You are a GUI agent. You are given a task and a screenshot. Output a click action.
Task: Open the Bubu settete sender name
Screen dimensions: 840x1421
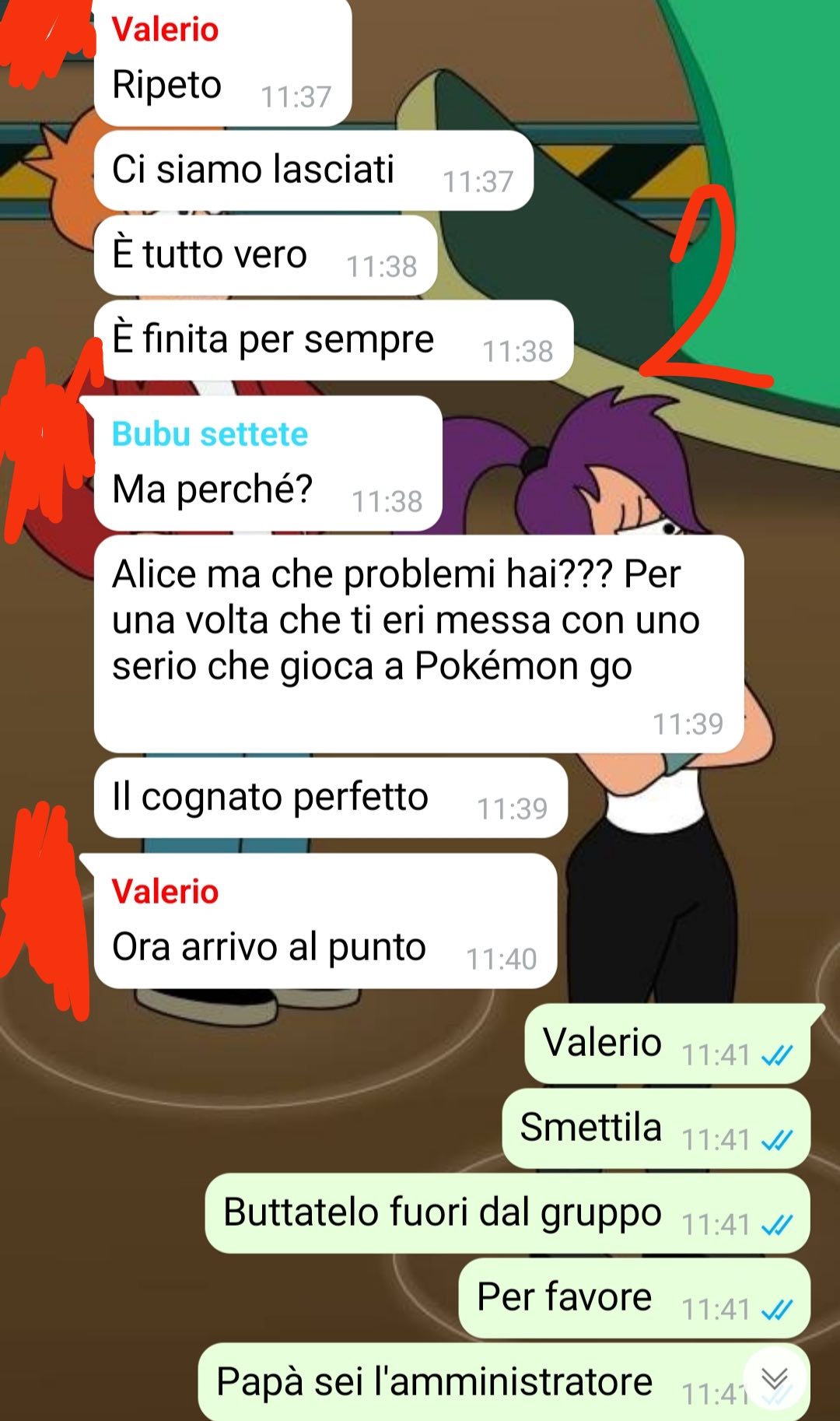pos(210,434)
